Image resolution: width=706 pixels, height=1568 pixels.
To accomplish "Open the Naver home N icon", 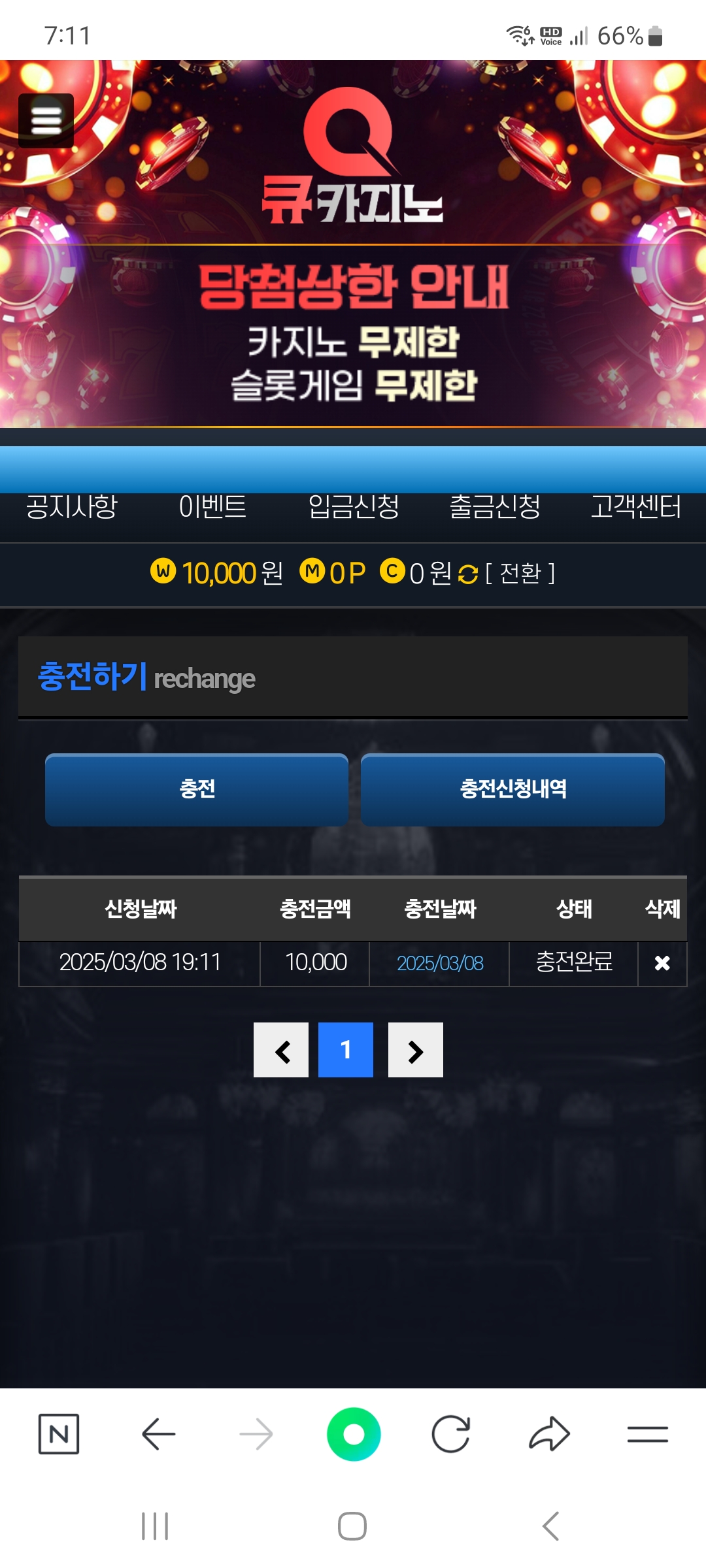I will click(59, 1434).
